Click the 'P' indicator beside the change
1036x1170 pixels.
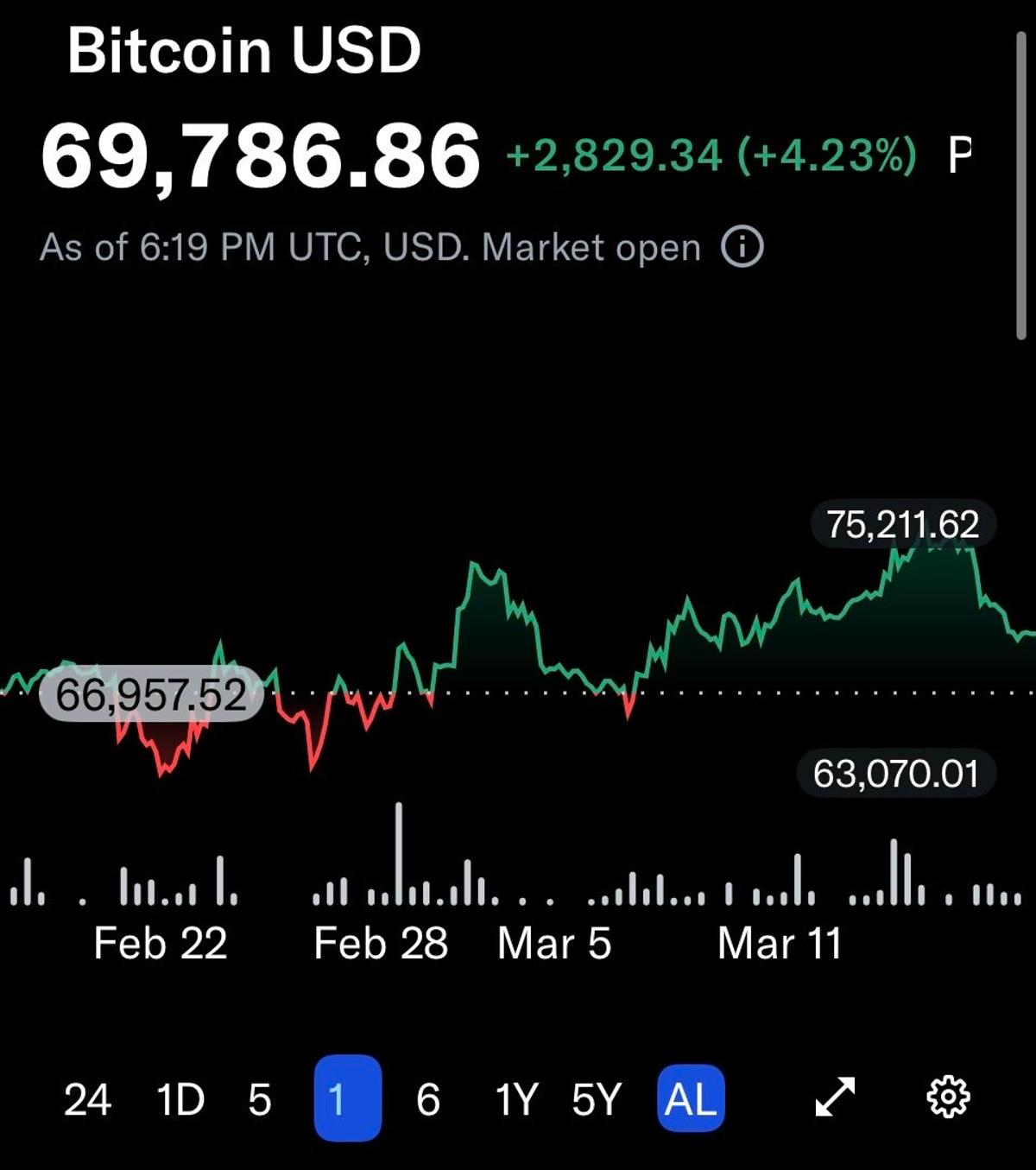(x=961, y=151)
